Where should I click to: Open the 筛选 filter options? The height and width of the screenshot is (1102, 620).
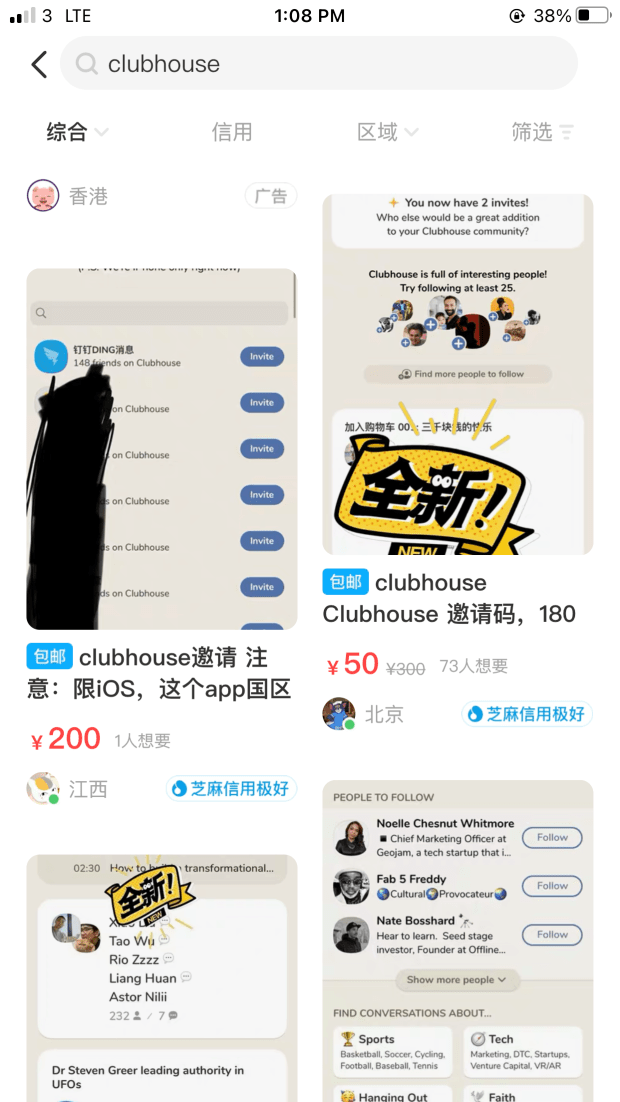pos(542,132)
